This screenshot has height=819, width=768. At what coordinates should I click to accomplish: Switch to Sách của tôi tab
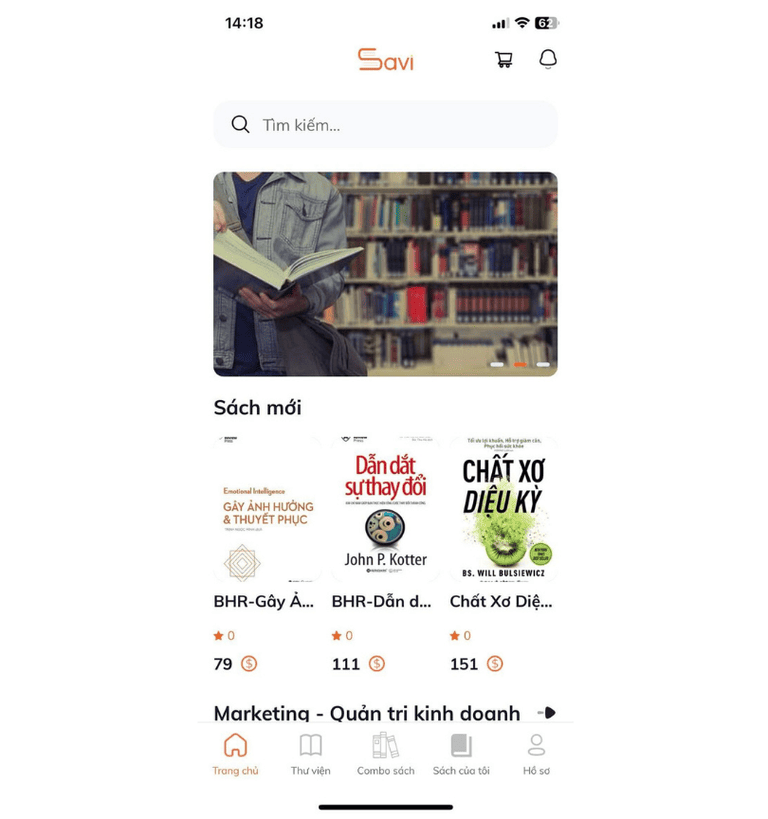(461, 755)
